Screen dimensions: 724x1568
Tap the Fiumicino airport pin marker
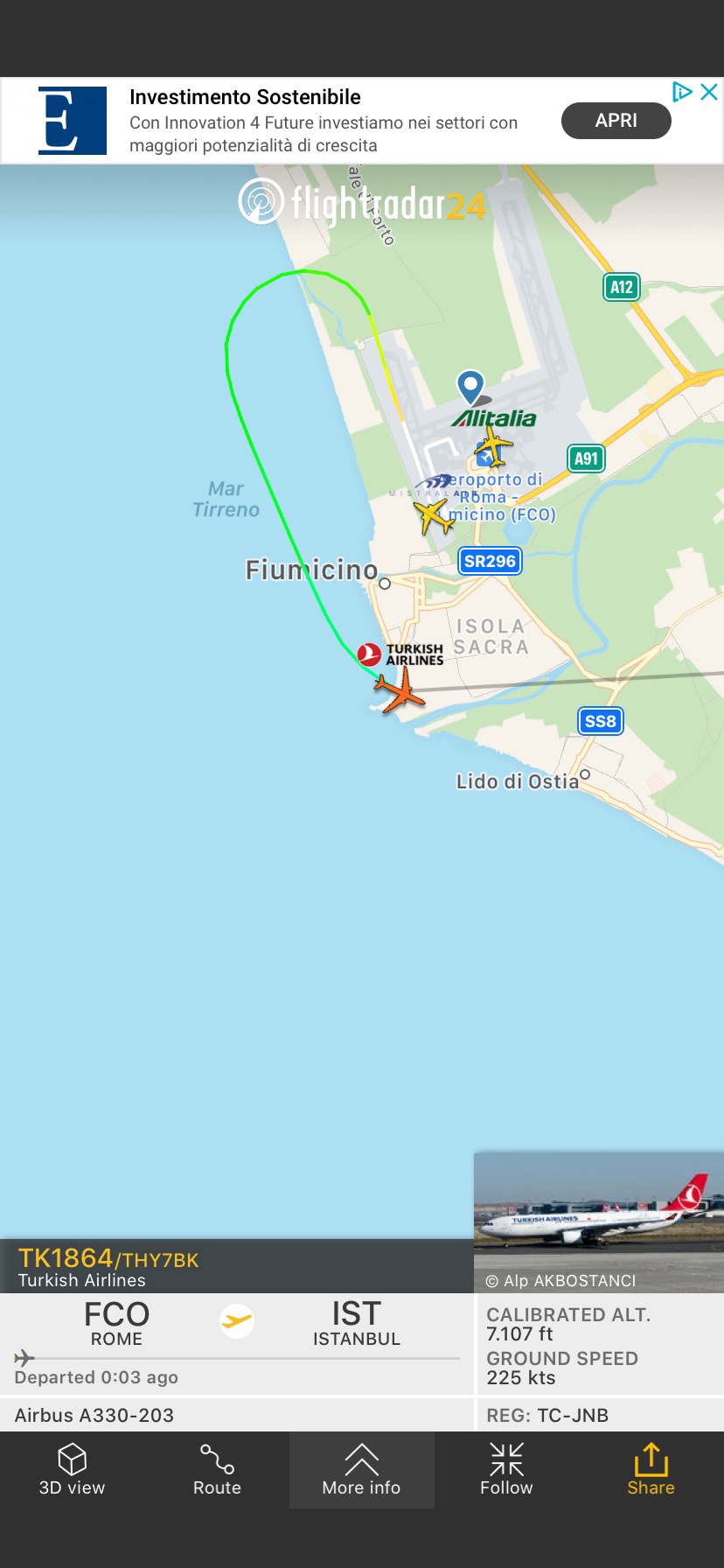(470, 385)
